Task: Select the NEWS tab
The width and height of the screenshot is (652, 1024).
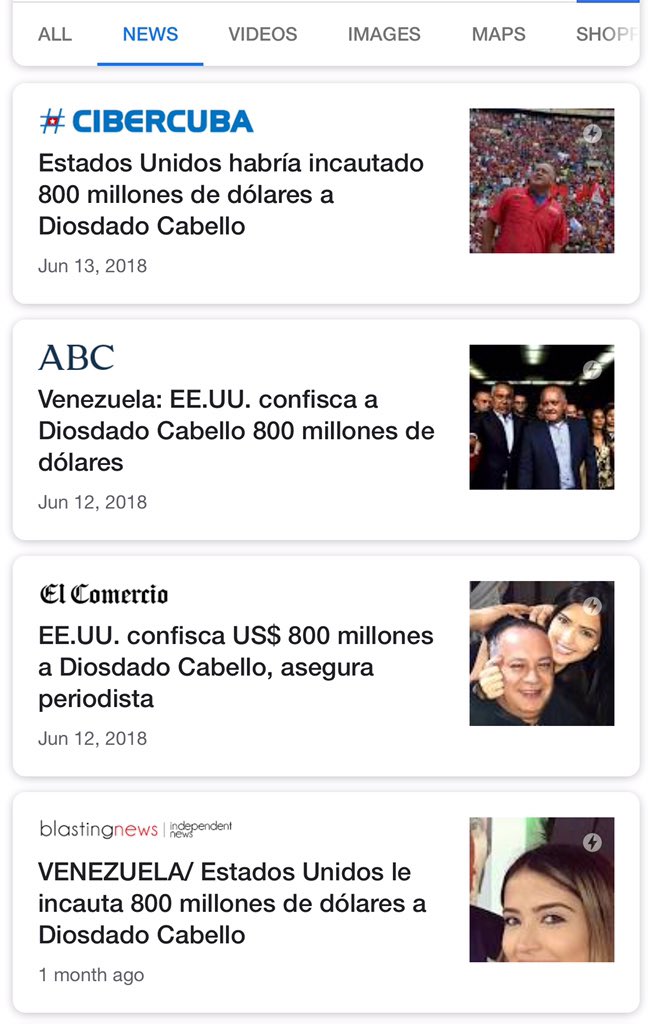Action: pos(150,34)
